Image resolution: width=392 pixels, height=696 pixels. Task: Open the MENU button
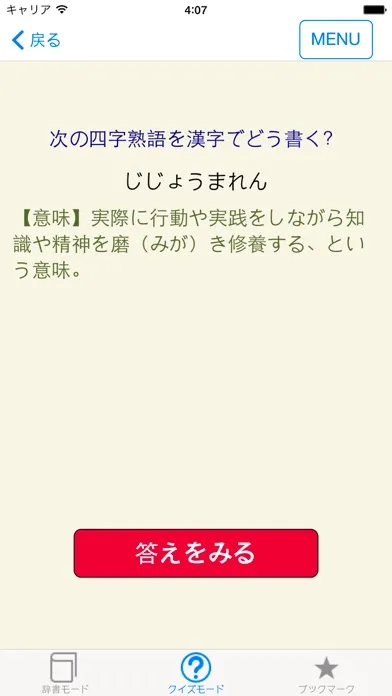336,40
